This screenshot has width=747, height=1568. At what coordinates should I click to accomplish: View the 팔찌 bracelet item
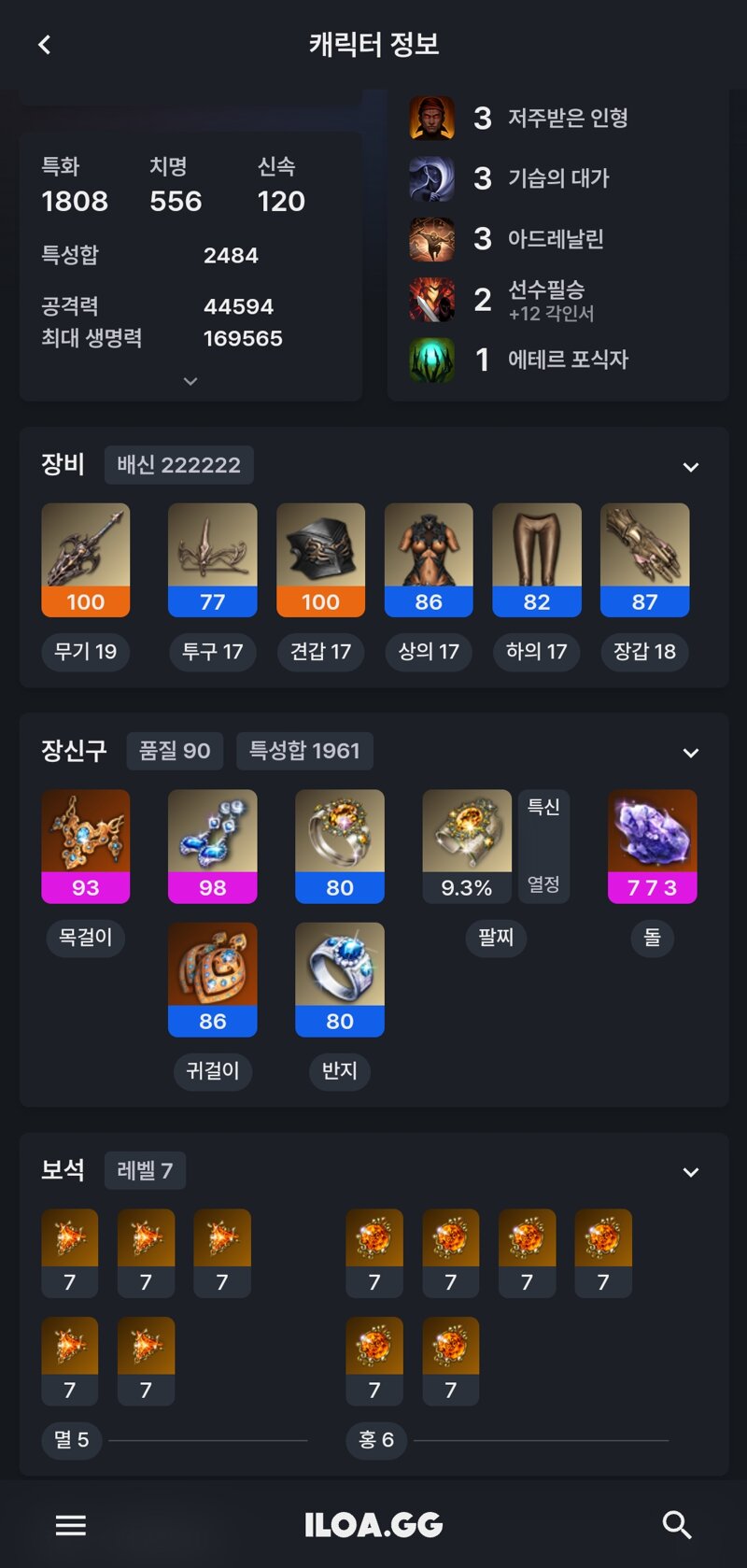(467, 846)
